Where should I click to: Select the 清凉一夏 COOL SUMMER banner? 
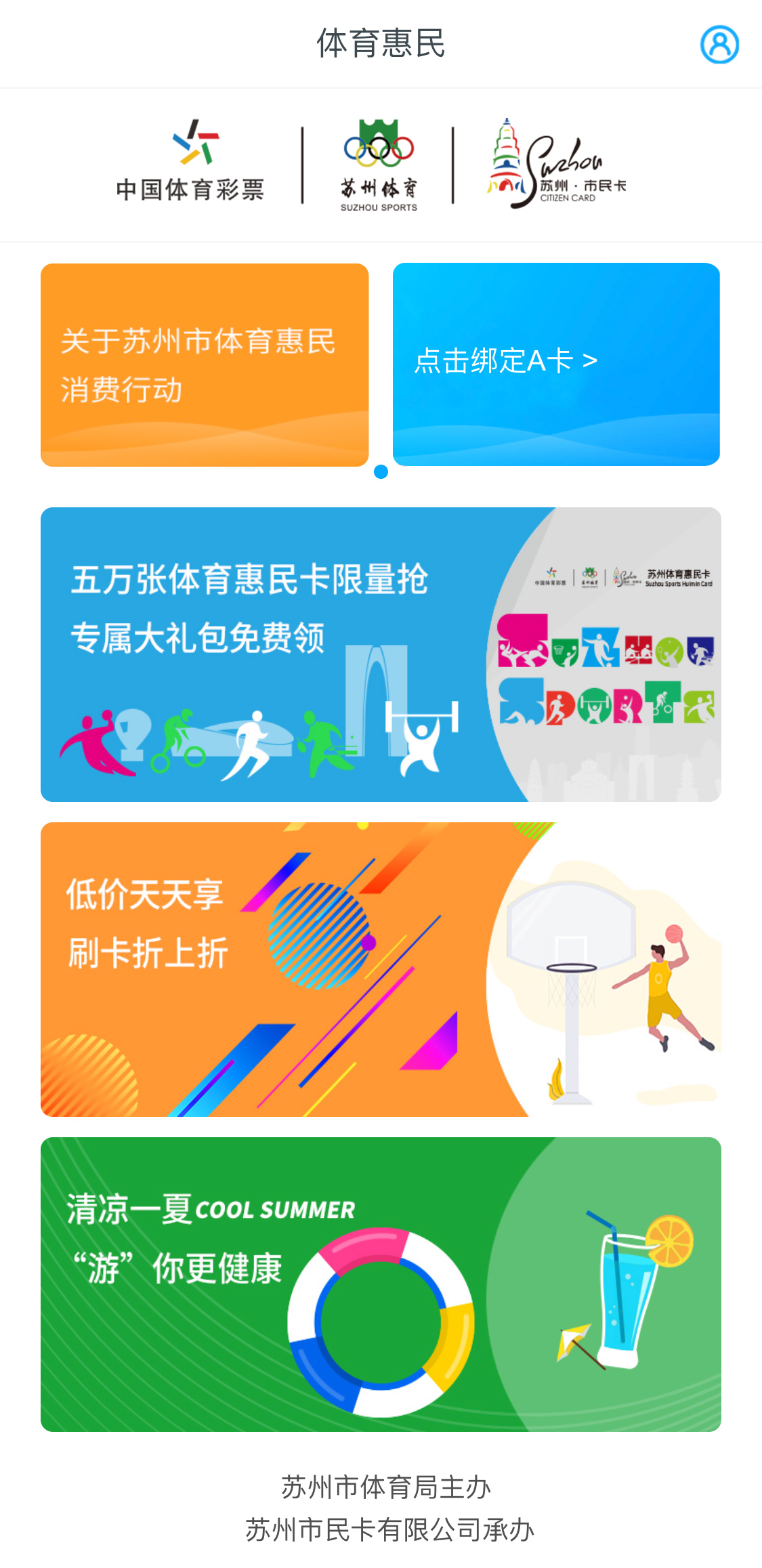tap(381, 1284)
